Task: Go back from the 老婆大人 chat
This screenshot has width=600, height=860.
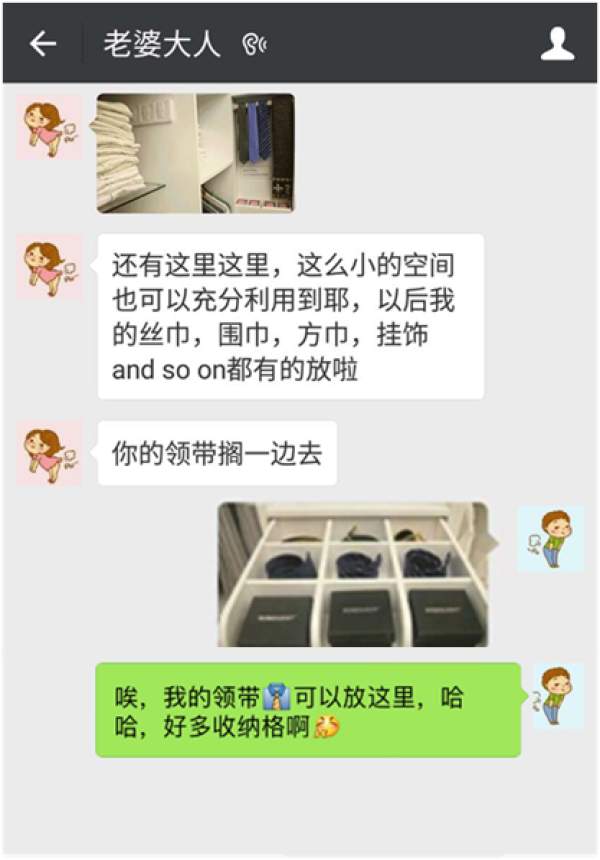Action: (42, 44)
